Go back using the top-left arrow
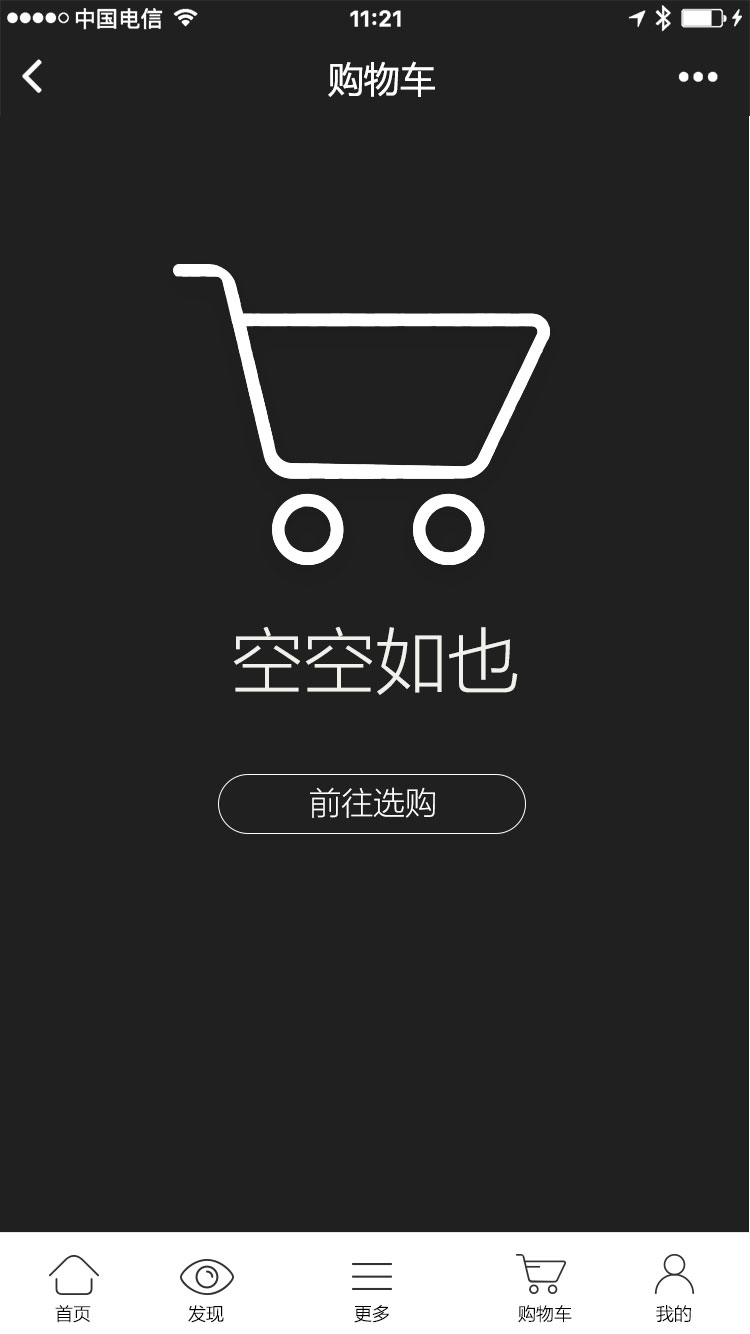This screenshot has width=750, height=1334. (x=33, y=77)
